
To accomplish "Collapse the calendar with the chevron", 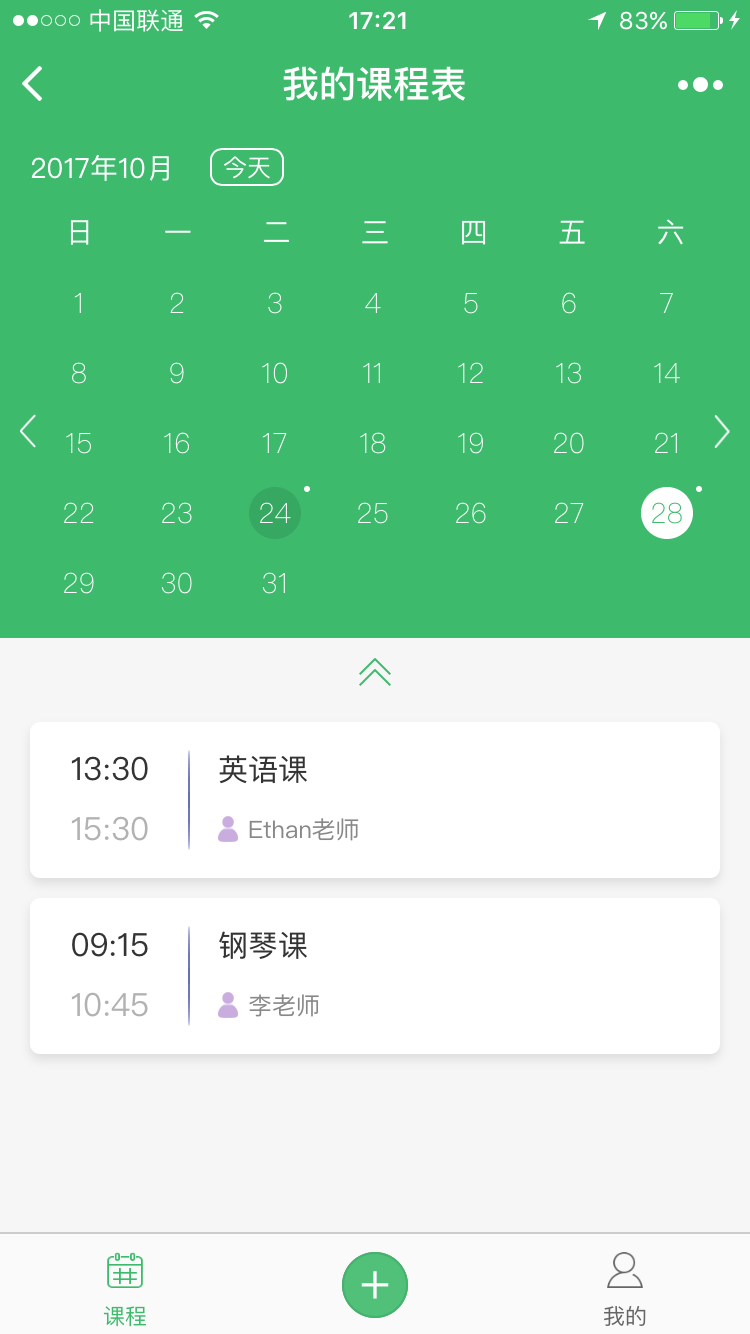I will coord(375,672).
